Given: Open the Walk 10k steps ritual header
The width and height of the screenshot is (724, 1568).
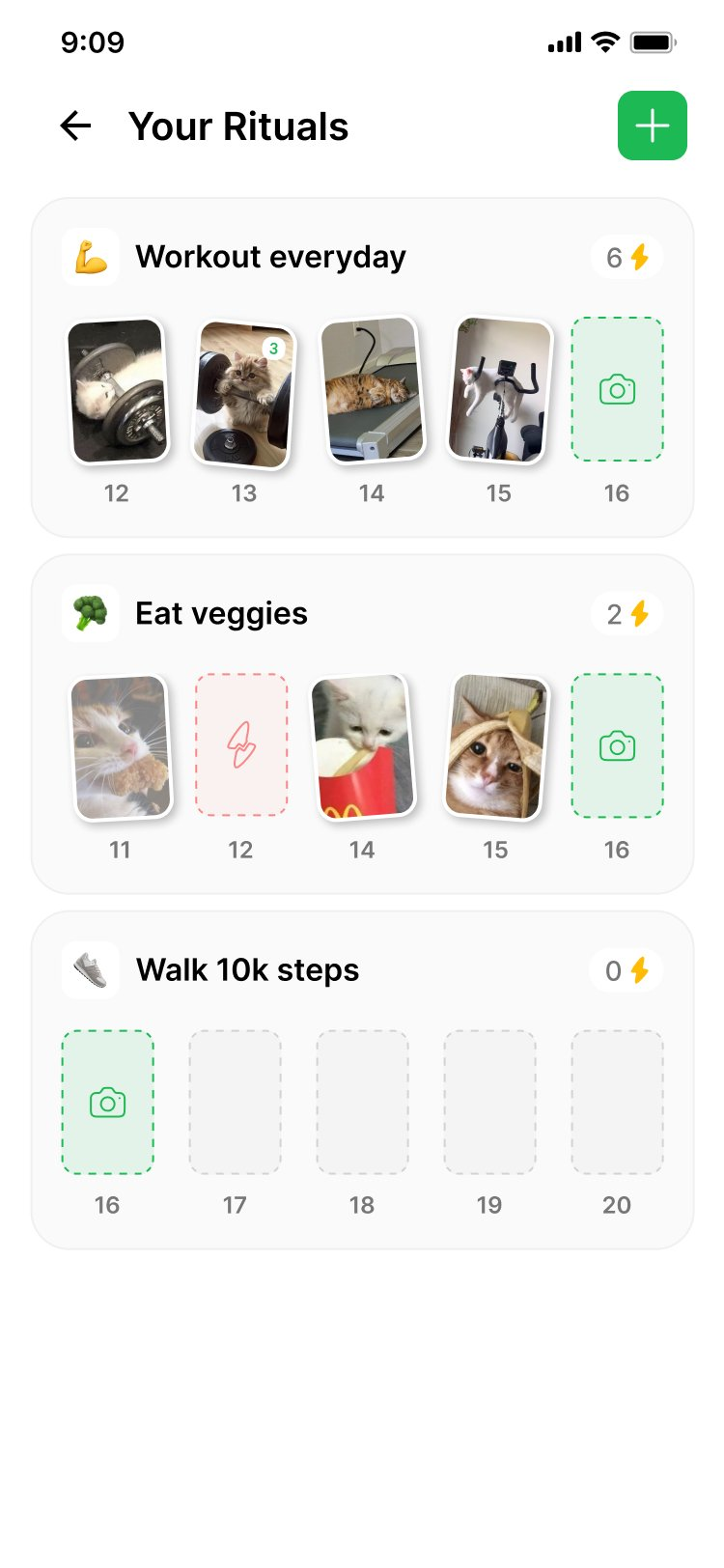Looking at the screenshot, I should (247, 969).
